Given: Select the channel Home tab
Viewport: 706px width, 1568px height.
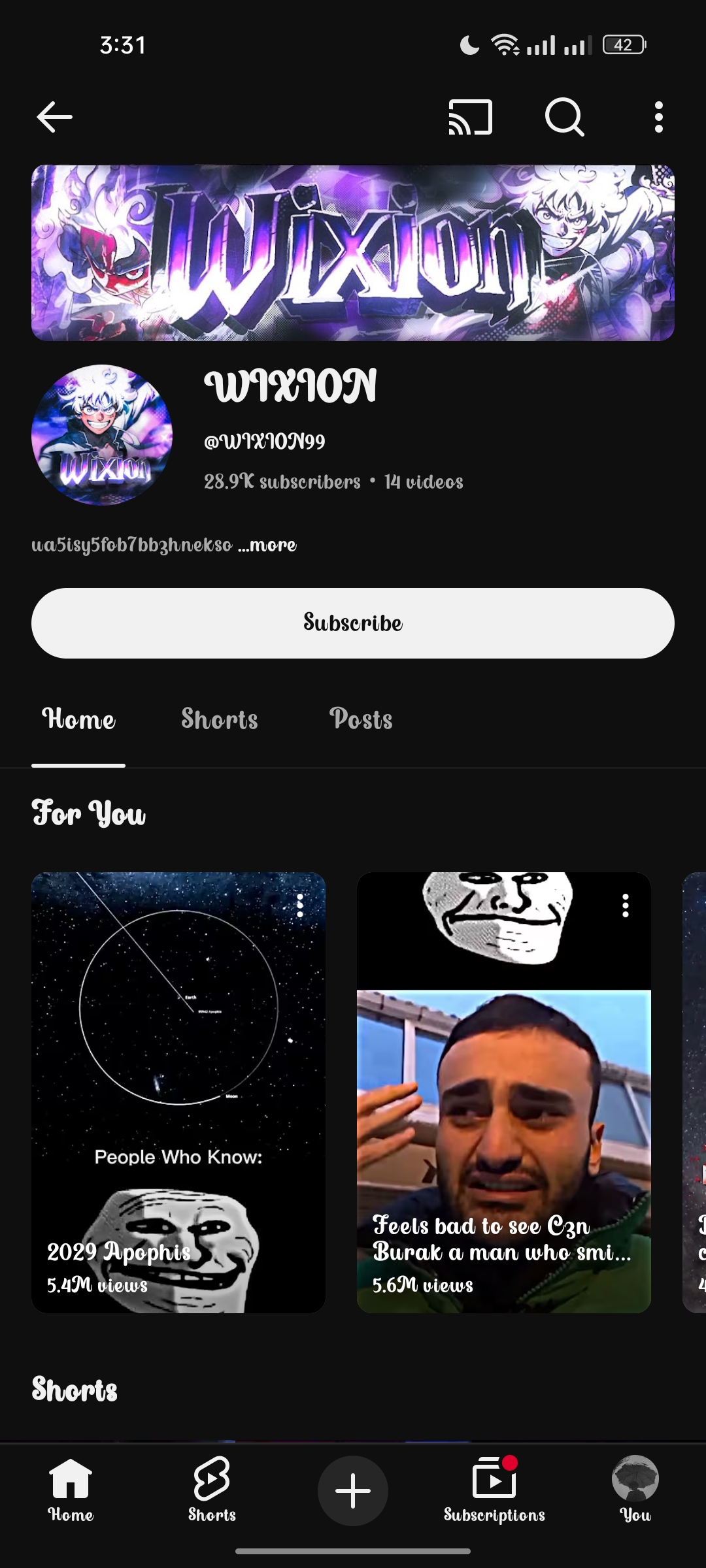Looking at the screenshot, I should coord(78,719).
